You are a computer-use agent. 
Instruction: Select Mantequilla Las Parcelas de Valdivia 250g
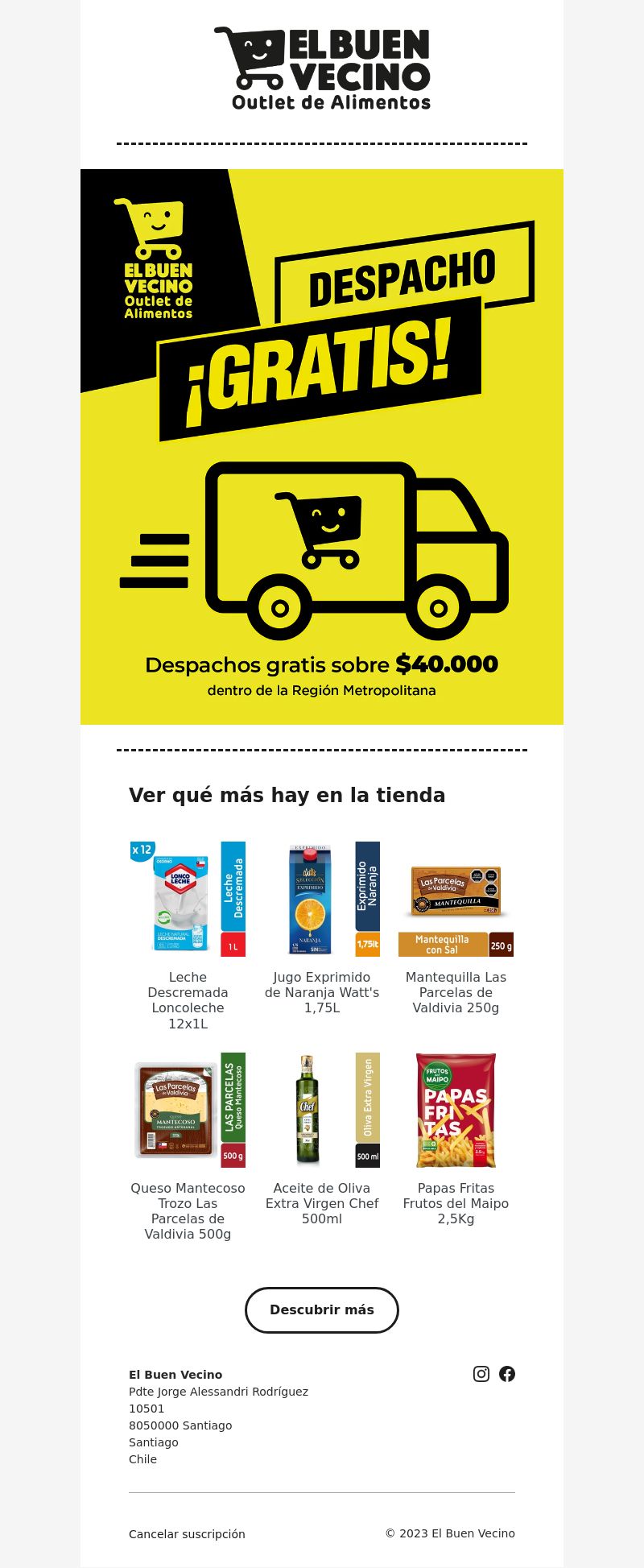click(x=456, y=899)
